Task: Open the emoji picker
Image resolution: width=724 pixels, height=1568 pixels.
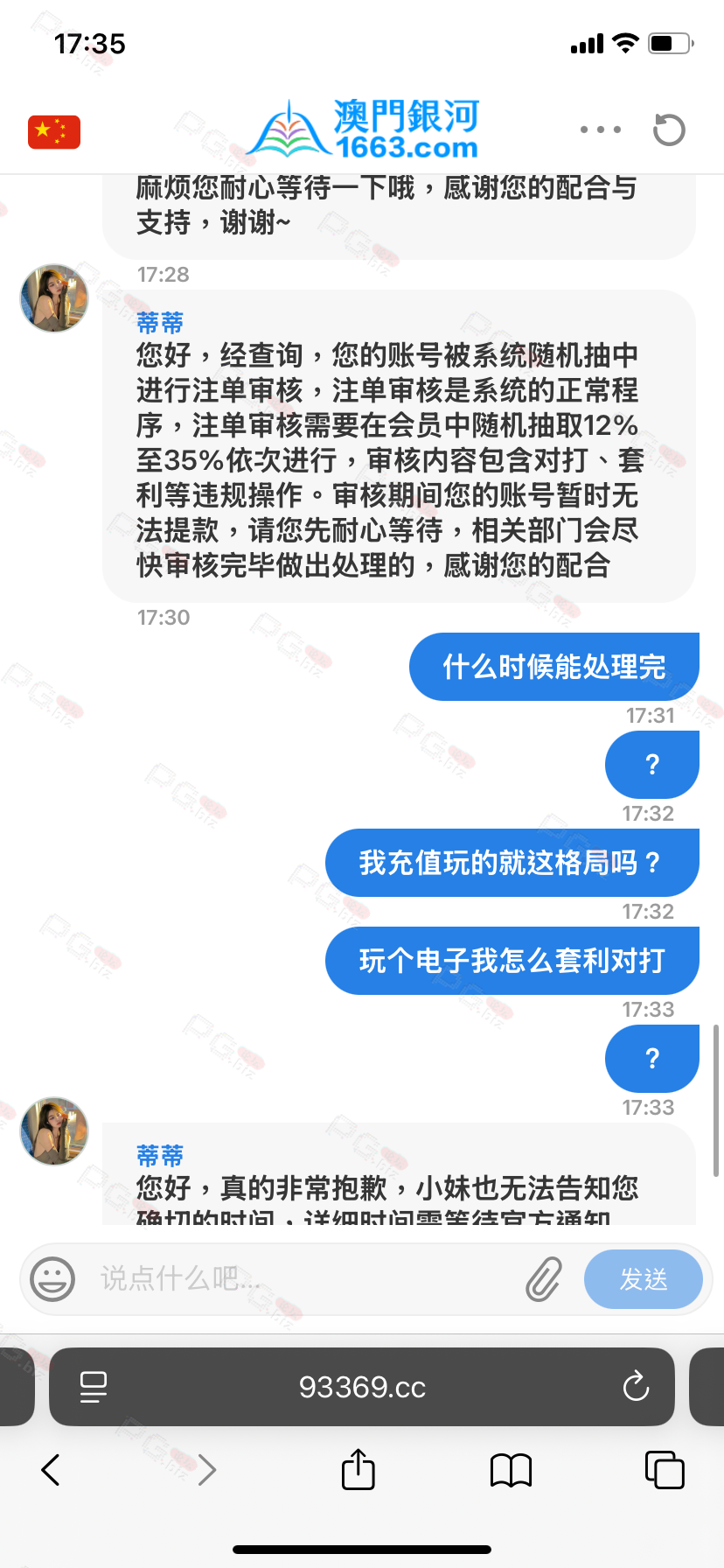Action: pos(52,1279)
